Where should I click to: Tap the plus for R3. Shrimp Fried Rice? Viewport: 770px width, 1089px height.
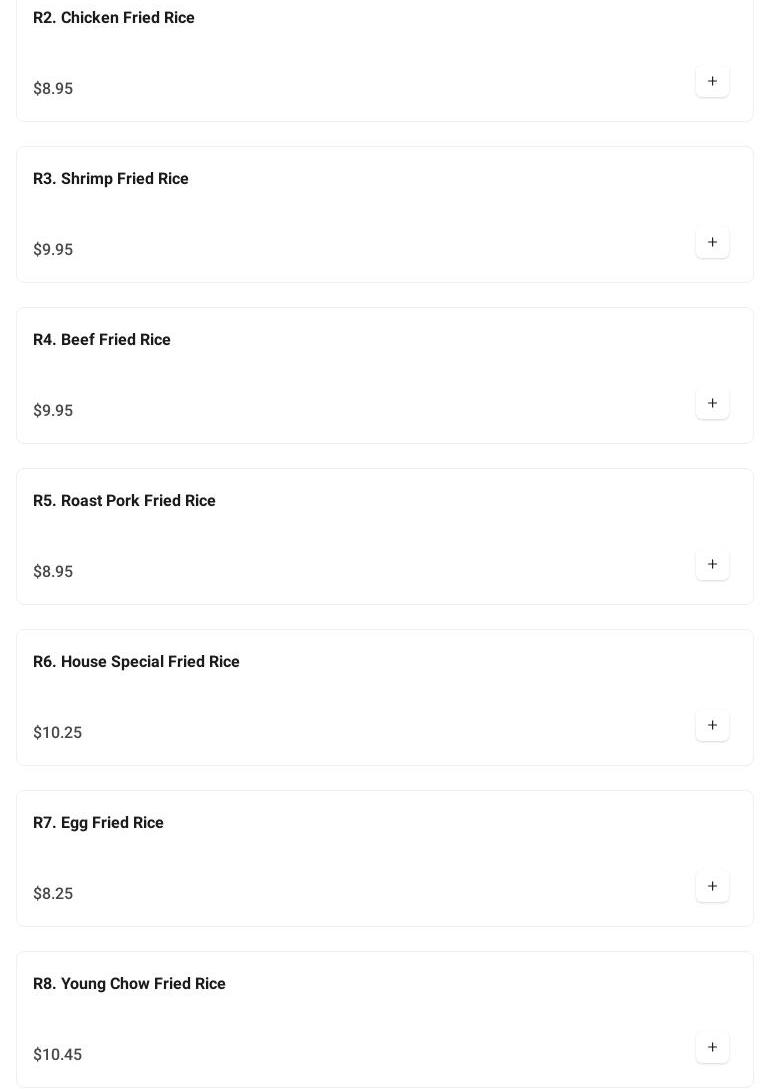(712, 242)
